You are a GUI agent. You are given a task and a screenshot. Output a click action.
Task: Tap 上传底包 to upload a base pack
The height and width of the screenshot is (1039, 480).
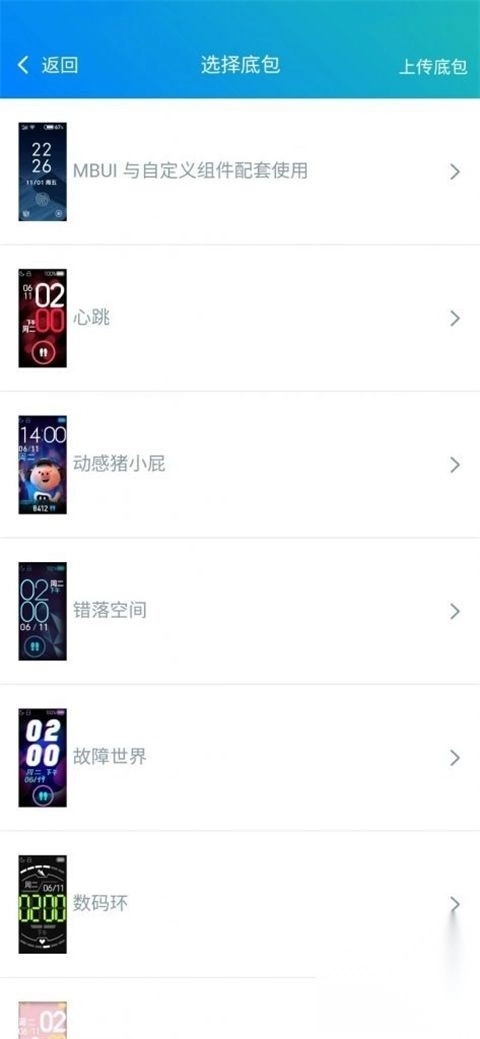click(x=433, y=66)
